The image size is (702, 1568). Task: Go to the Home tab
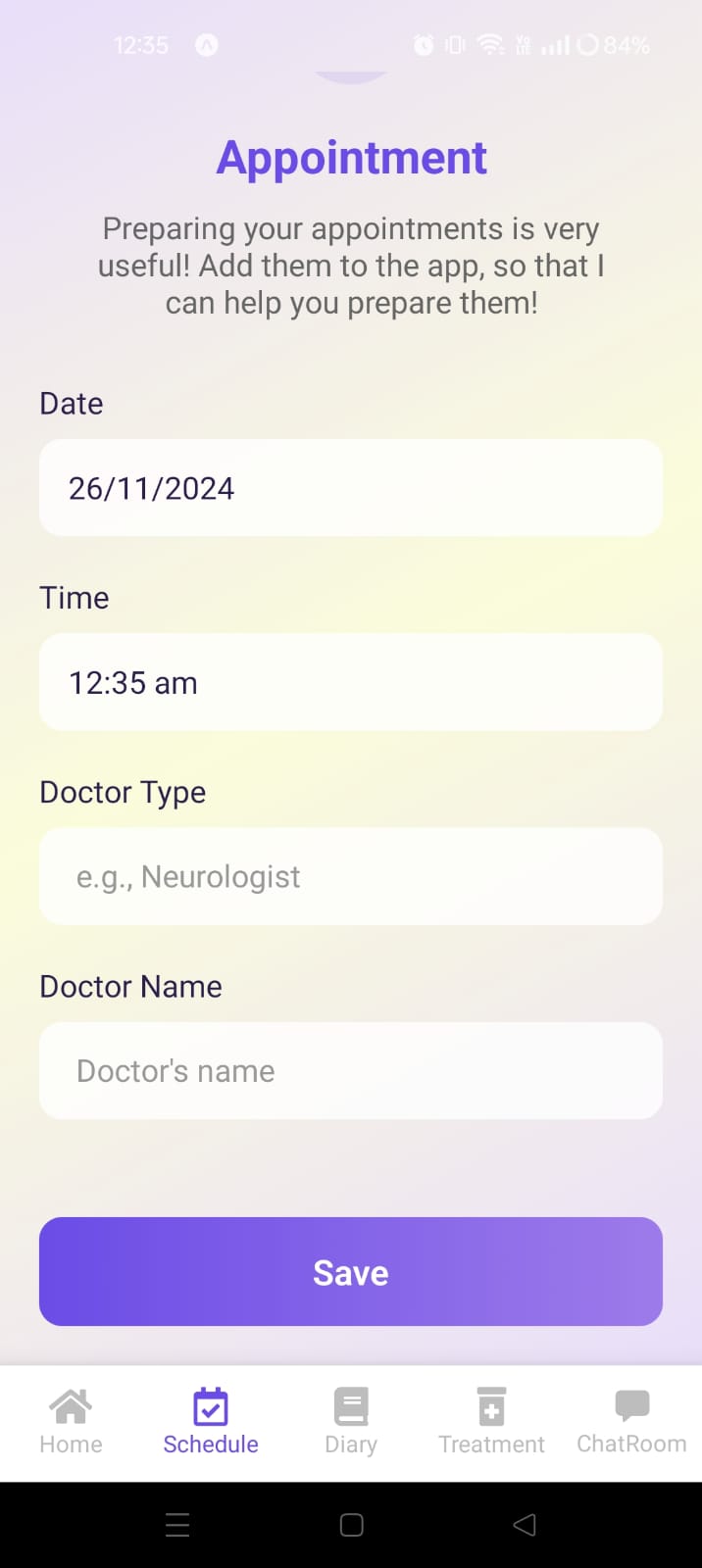tap(71, 1422)
